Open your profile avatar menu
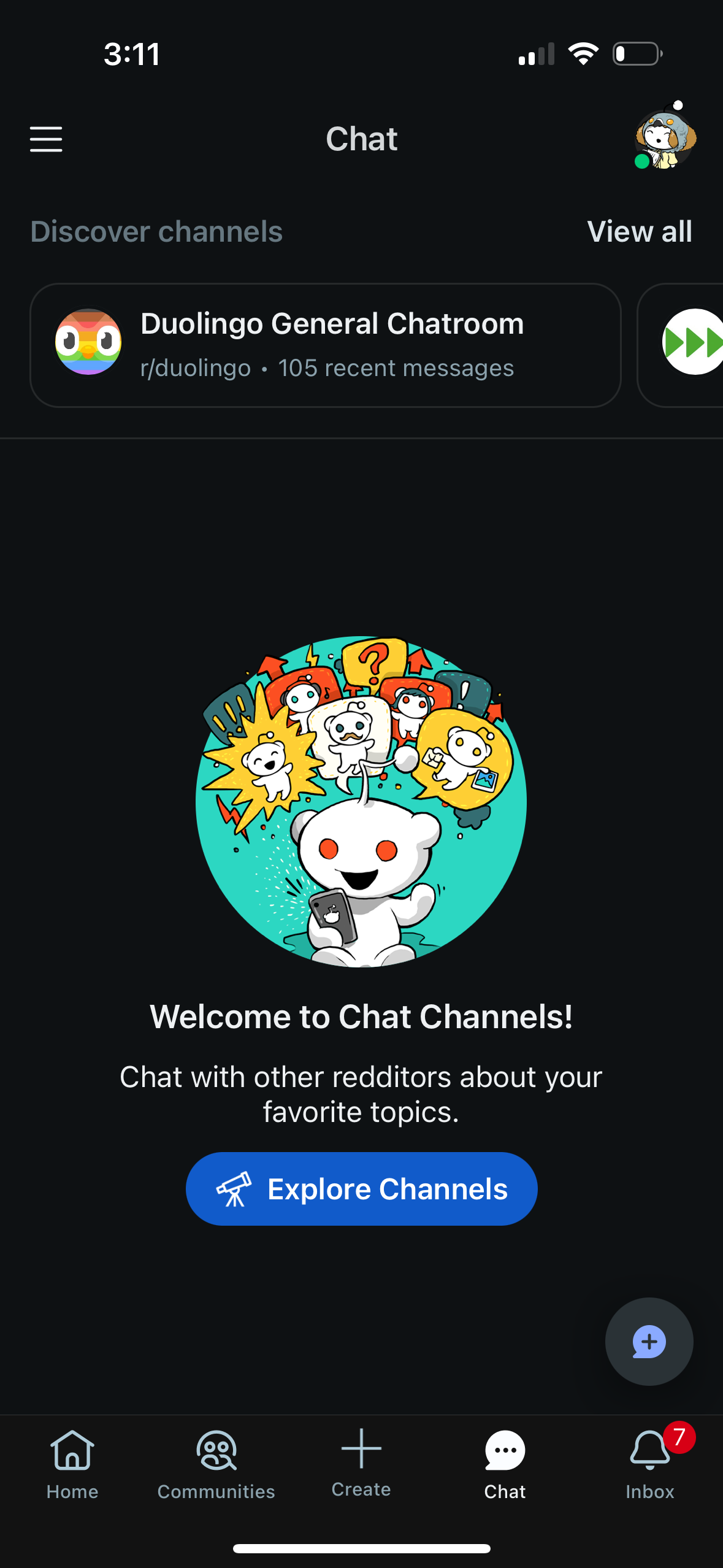Viewport: 723px width, 1568px height. pyautogui.click(x=667, y=138)
